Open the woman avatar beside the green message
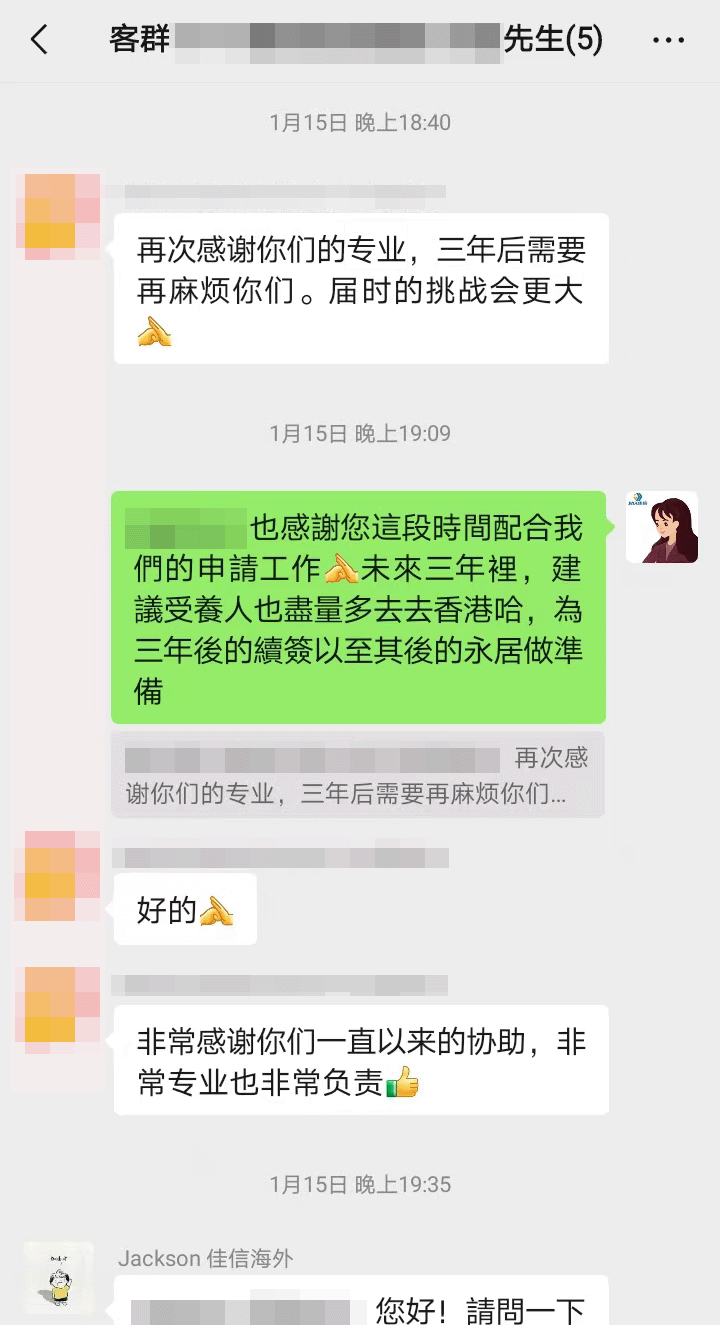 pos(661,527)
